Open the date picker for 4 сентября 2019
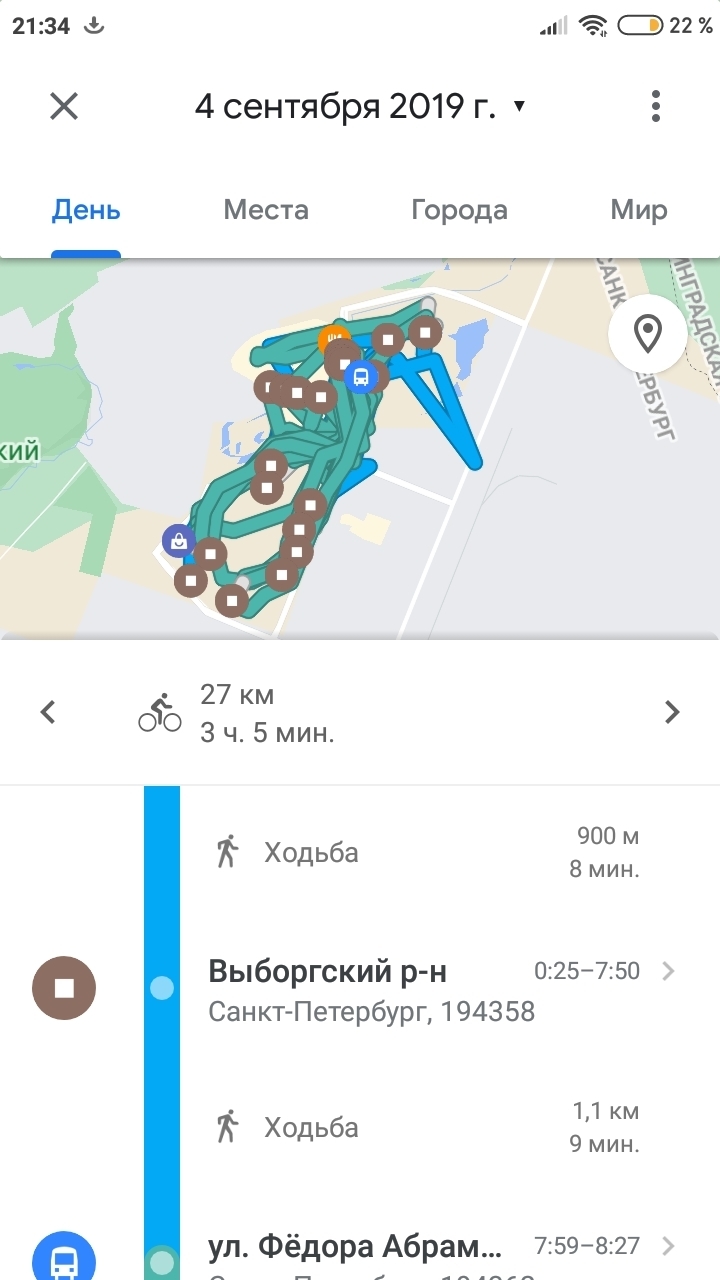The width and height of the screenshot is (720, 1280). [x=360, y=106]
